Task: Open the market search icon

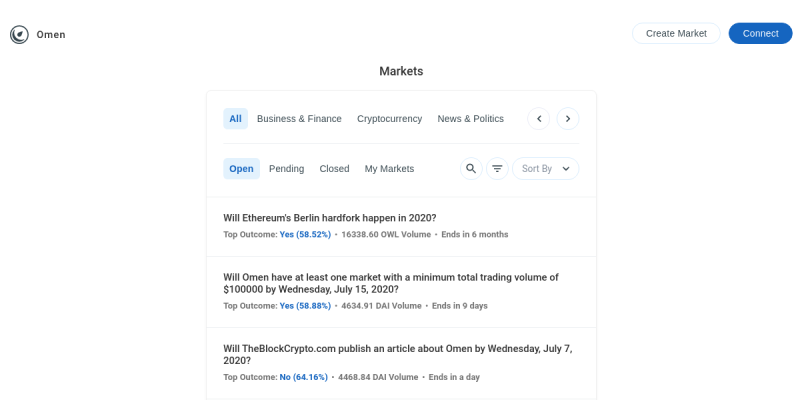Action: 471,168
